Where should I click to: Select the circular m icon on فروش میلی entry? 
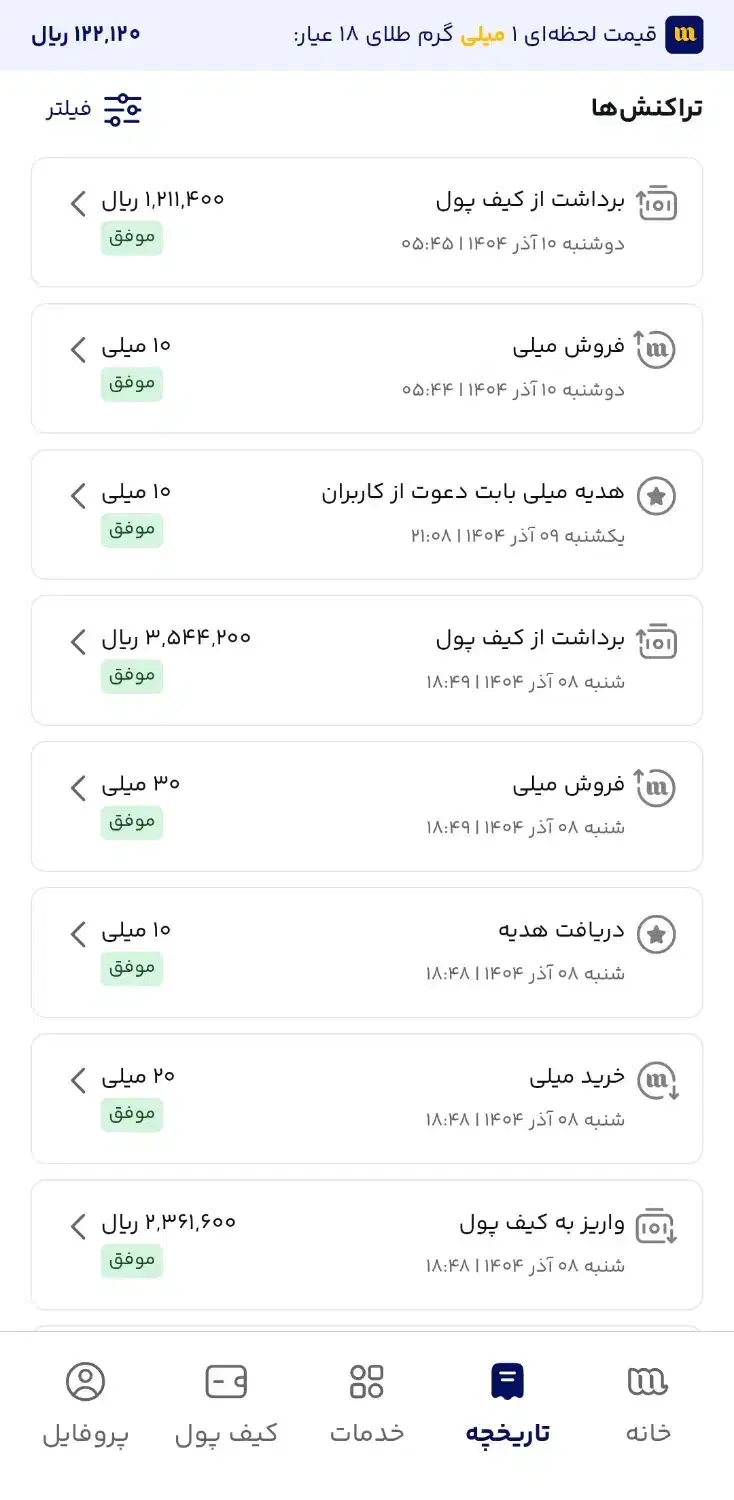pos(657,350)
